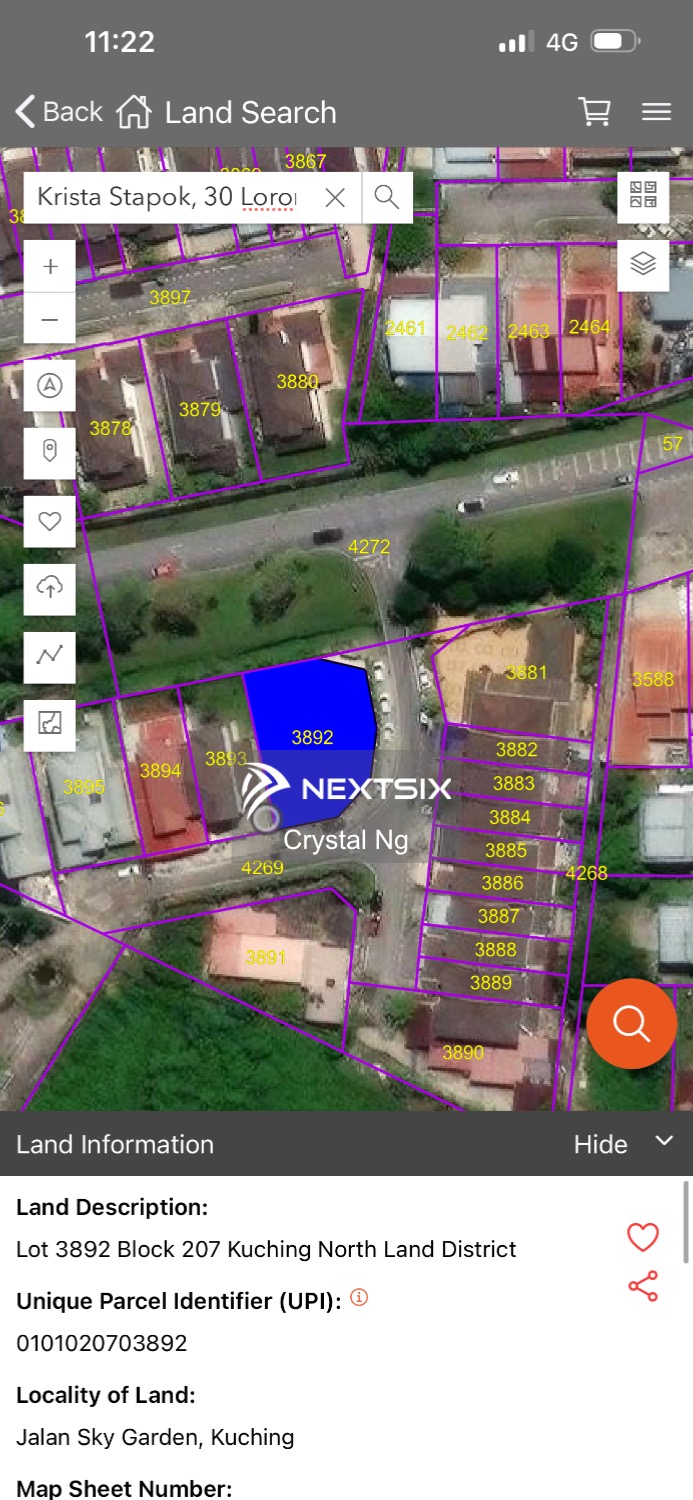Screen dimensions: 693x1500
Task: Run search with magnifier next to field
Action: click(387, 197)
